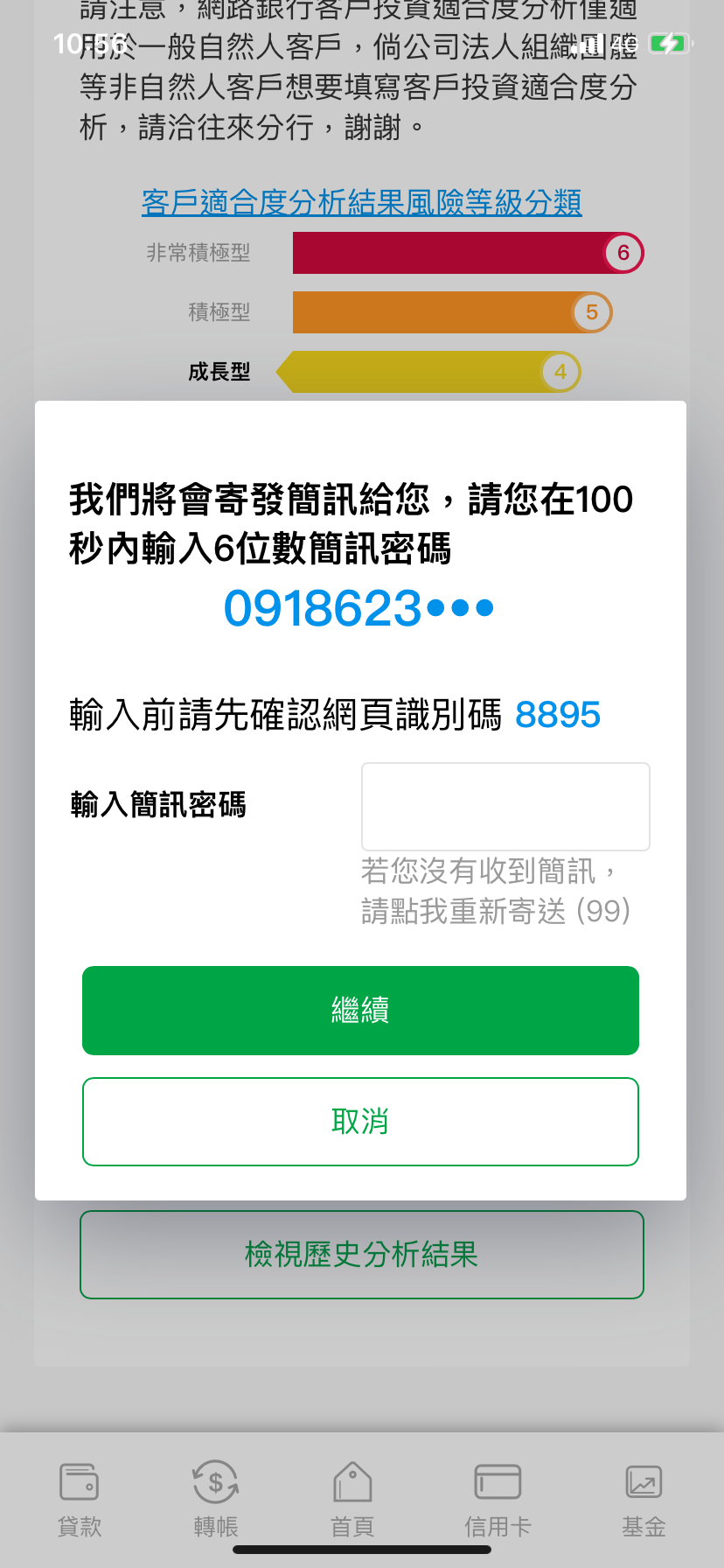724x1568 pixels.
Task: Tap 檢視歷史分析結果 to view history results
Action: [x=361, y=1255]
